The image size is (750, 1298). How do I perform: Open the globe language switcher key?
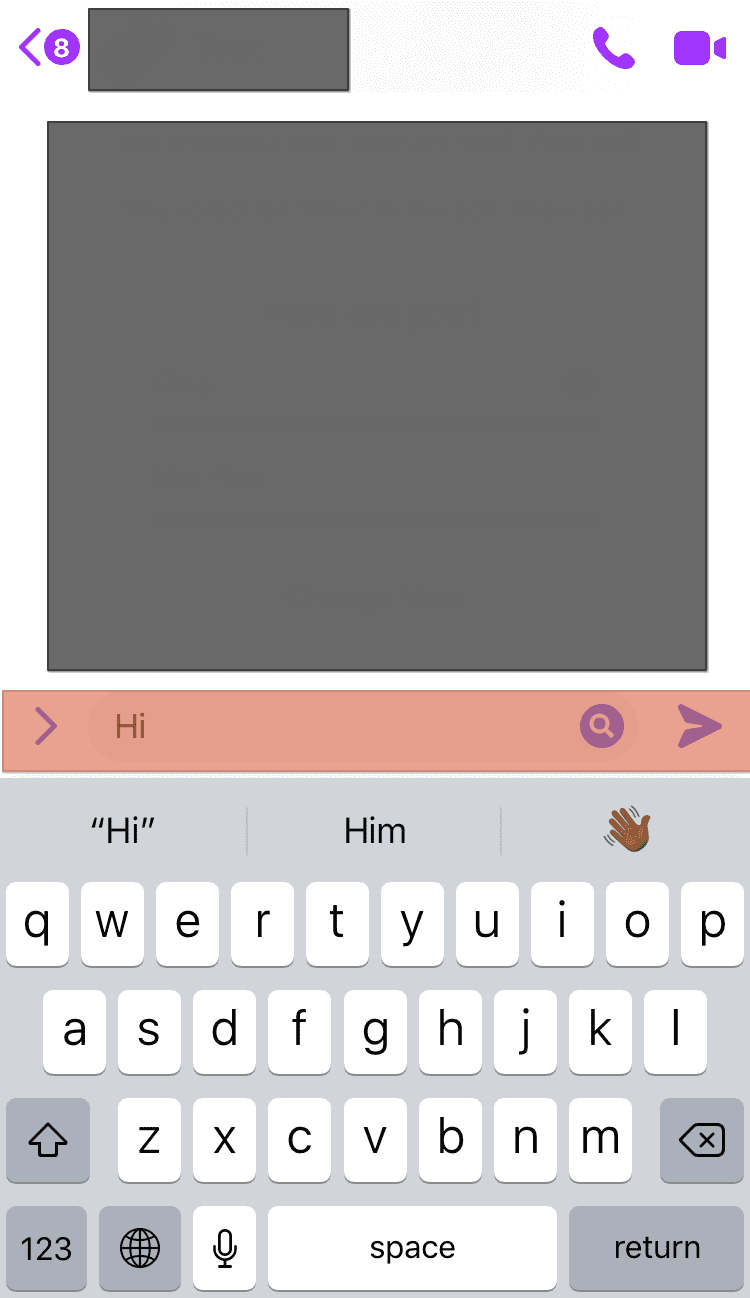[140, 1247]
